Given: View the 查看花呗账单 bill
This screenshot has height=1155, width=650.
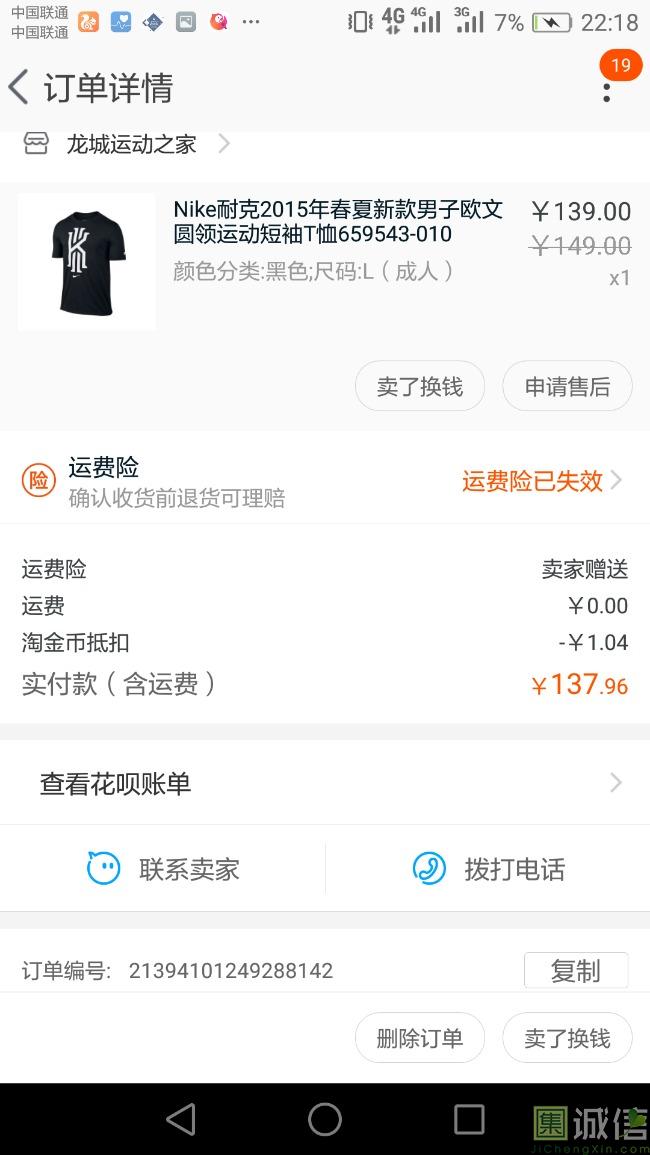Looking at the screenshot, I should [x=325, y=783].
